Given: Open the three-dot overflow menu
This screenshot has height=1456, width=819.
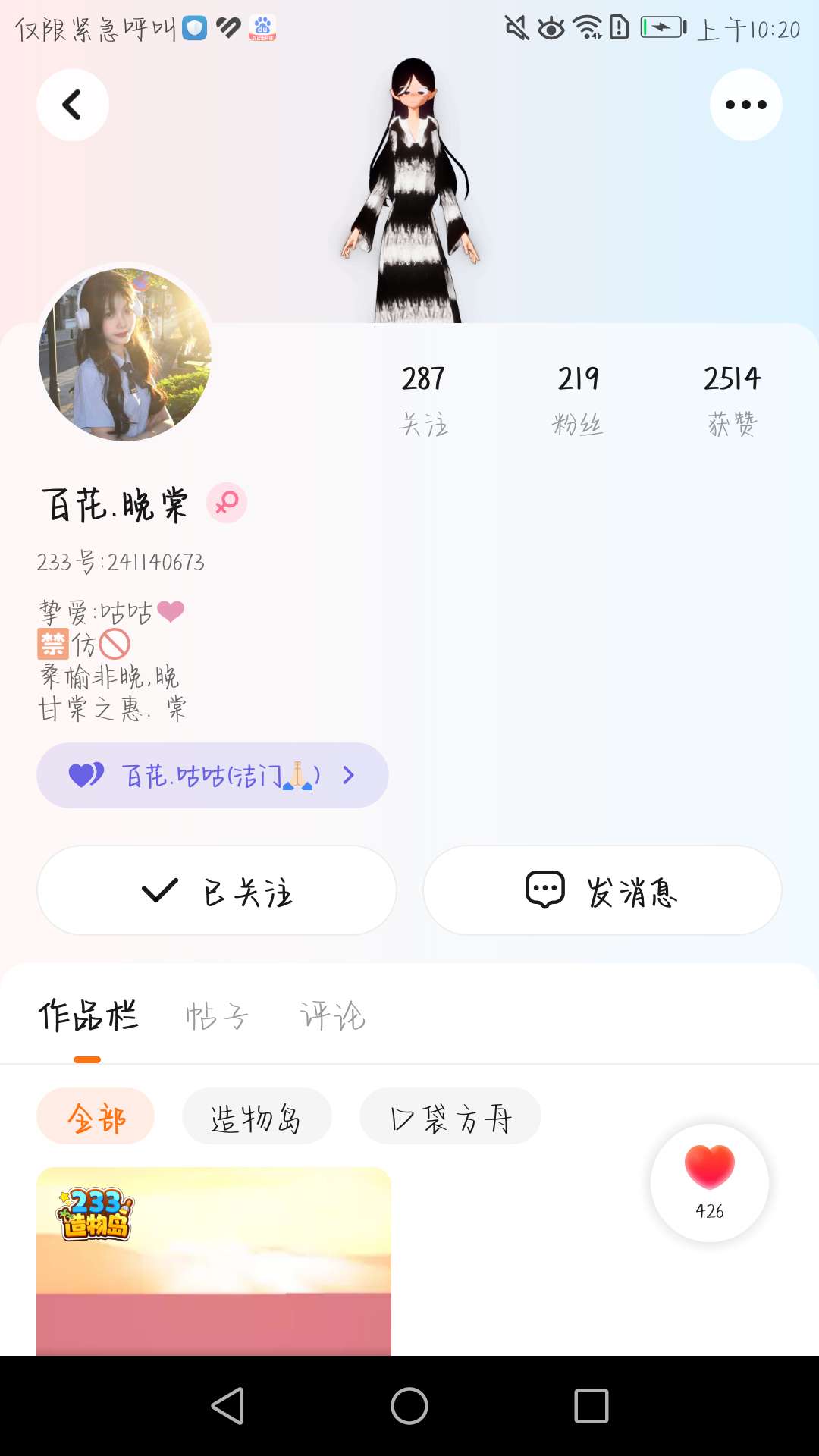Looking at the screenshot, I should click(745, 105).
